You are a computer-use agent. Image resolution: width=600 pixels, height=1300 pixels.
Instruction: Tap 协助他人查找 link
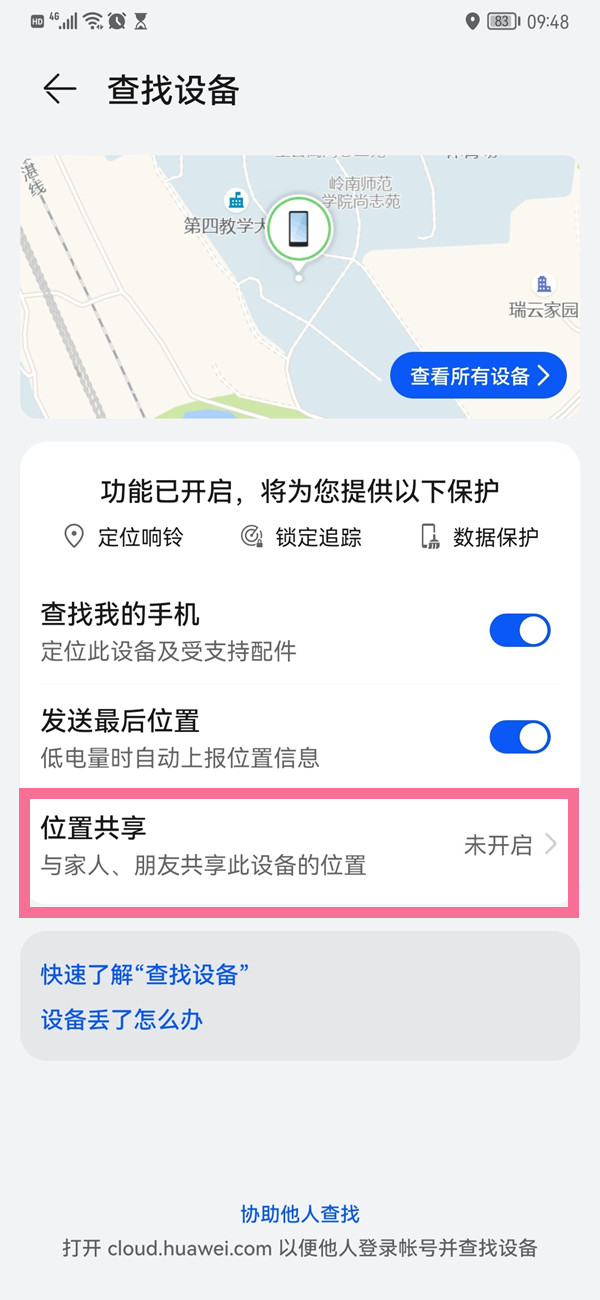[x=300, y=1214]
